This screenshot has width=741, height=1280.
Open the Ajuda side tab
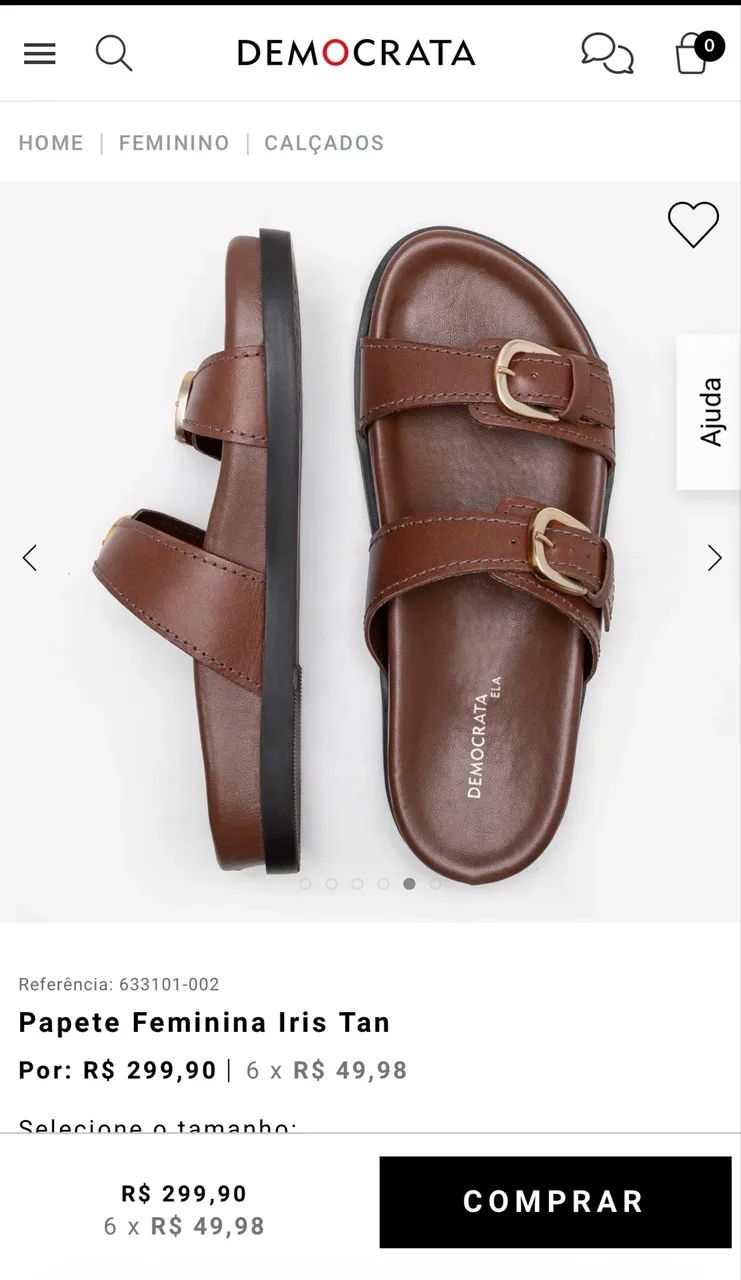(x=709, y=412)
